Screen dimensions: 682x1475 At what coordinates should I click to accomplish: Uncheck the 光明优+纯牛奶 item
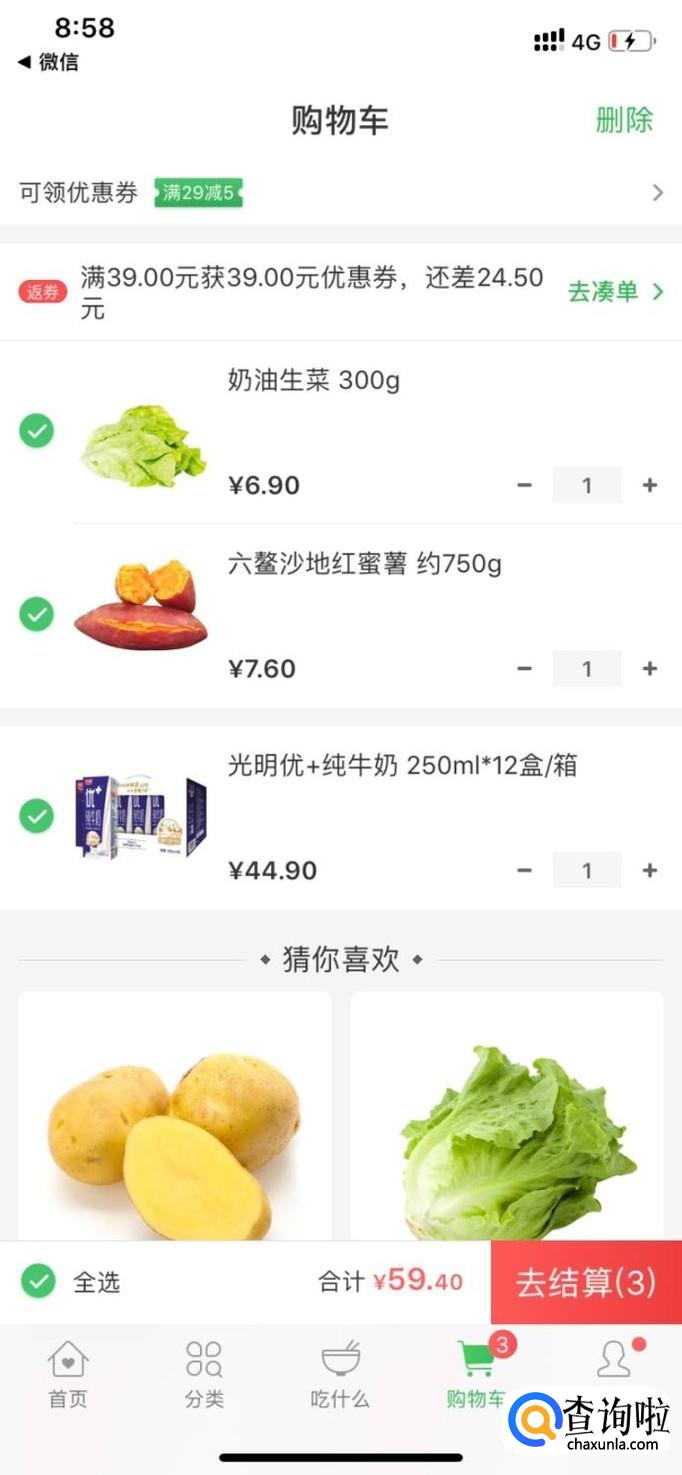coord(37,816)
